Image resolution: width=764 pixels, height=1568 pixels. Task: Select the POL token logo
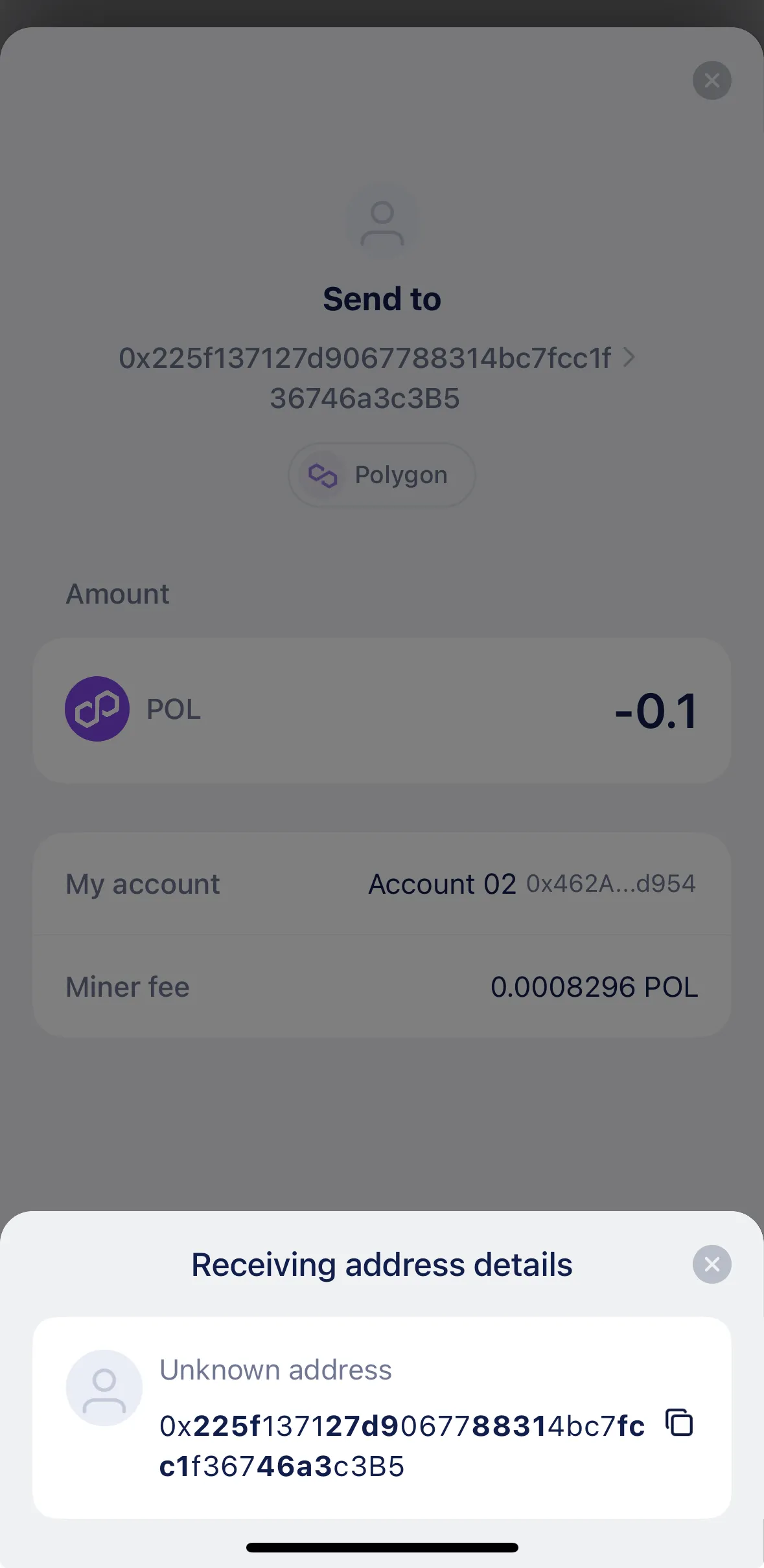(97, 709)
